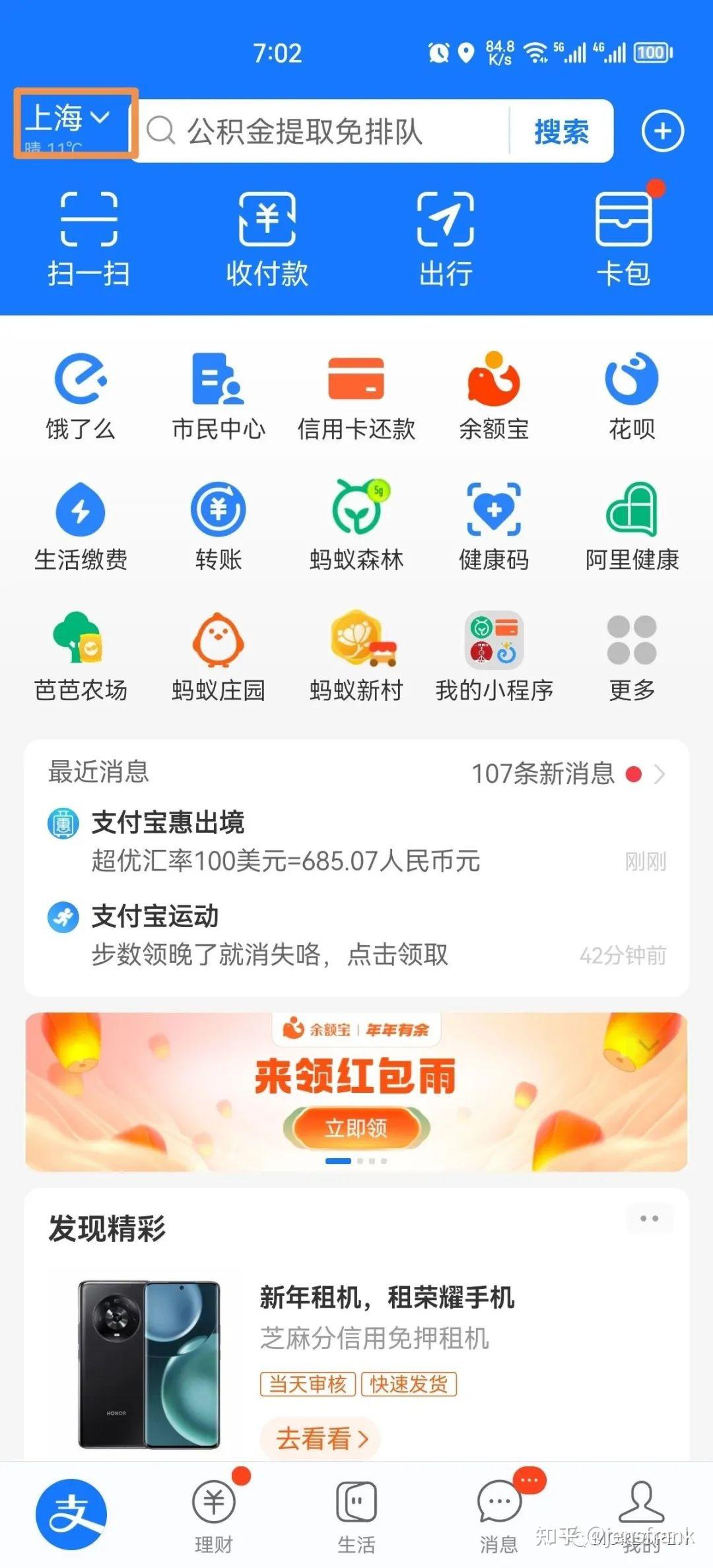Open 支付宝惠出境 message
Screen dimensions: 713x1568
coord(356,841)
